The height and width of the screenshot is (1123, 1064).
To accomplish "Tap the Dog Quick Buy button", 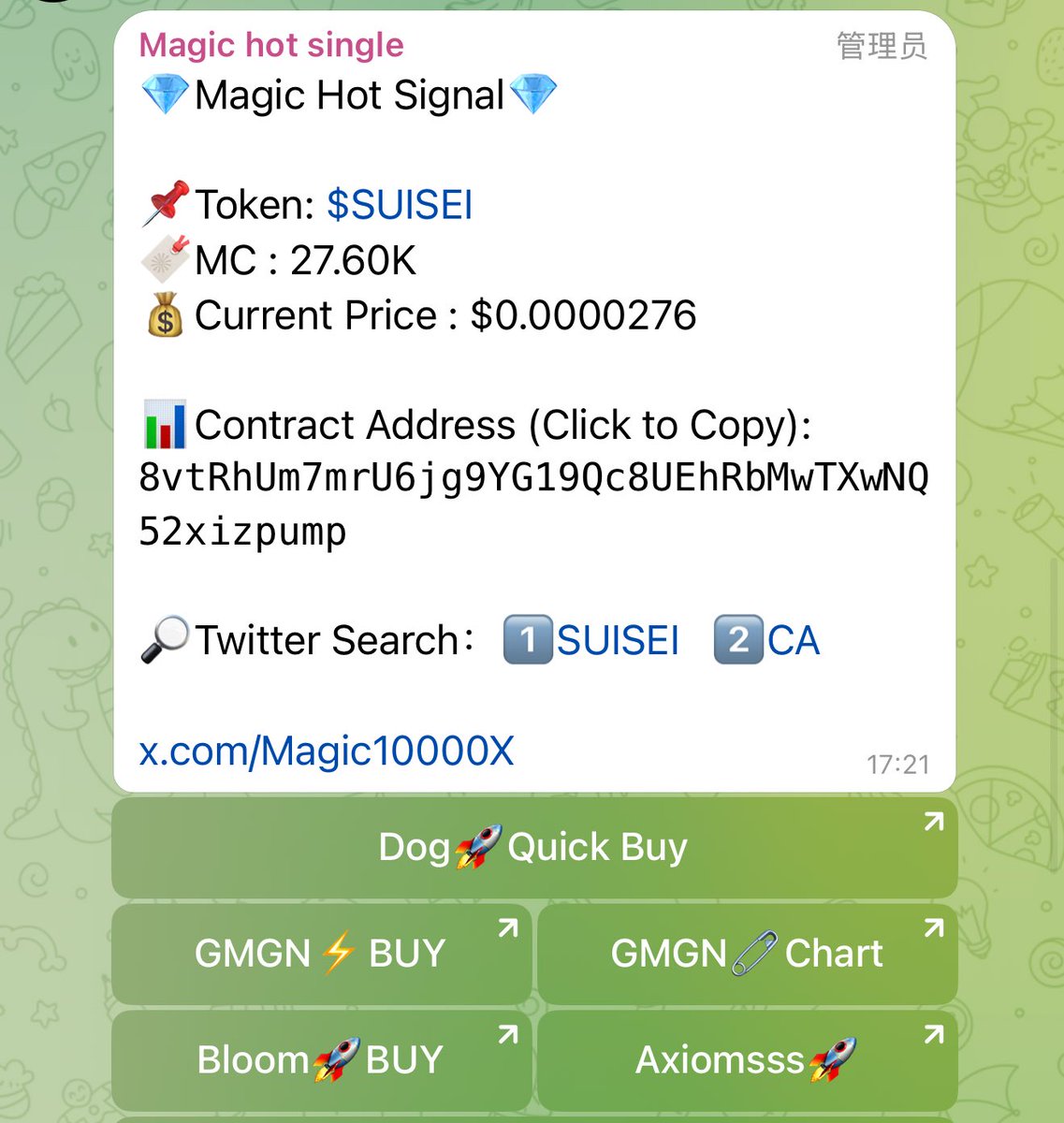I will [533, 848].
